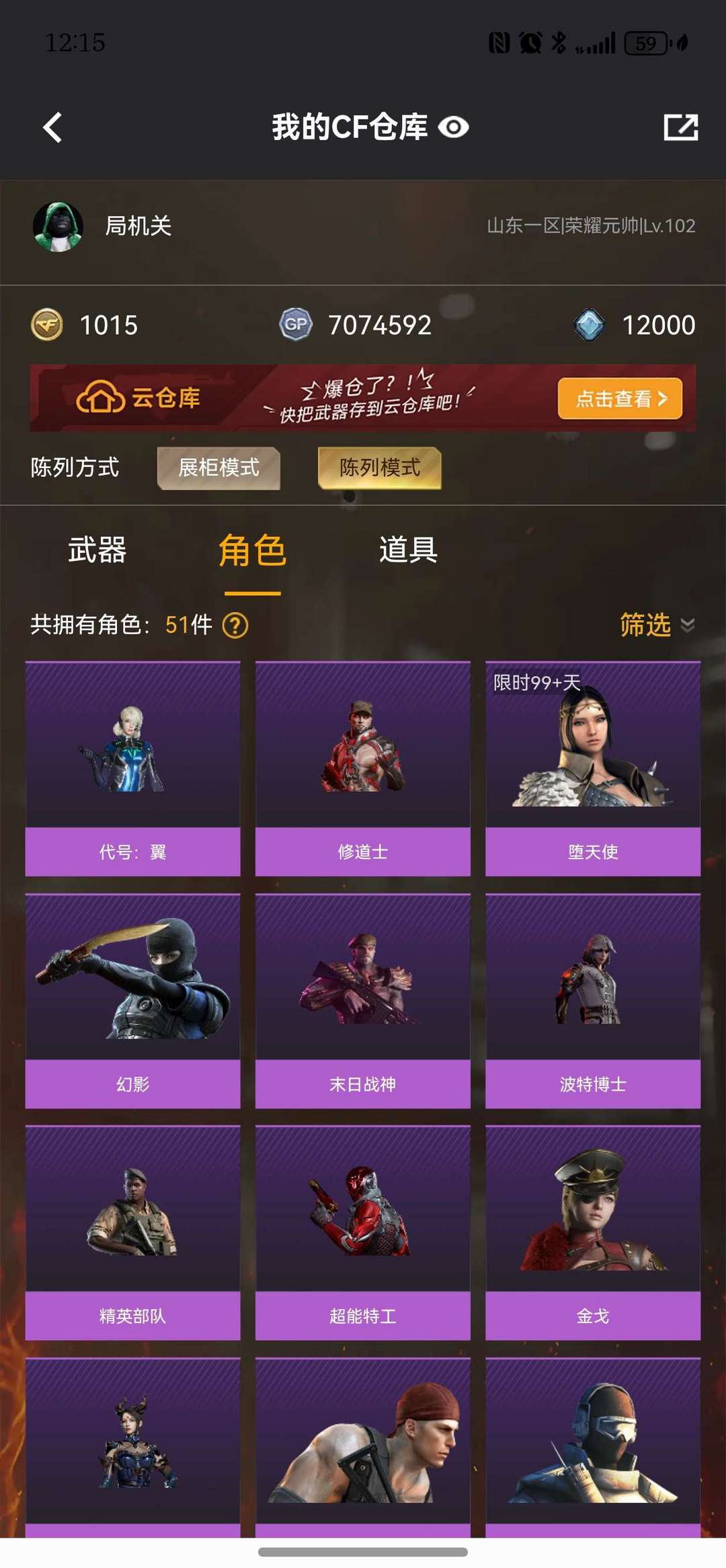This screenshot has height=1568, width=726.
Task: Open the 道具 tab
Action: point(407,552)
